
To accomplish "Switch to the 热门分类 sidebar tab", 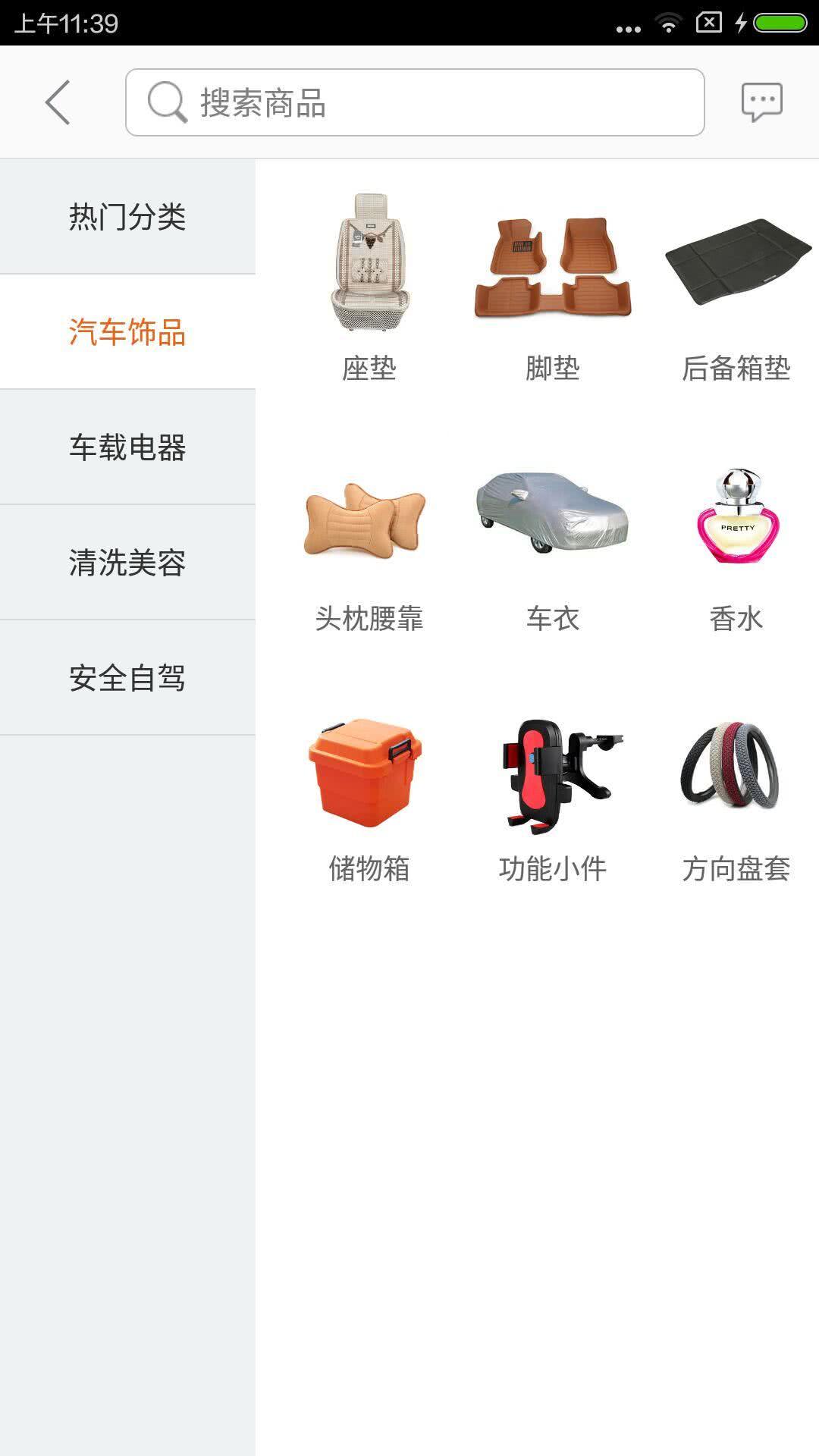I will click(127, 217).
